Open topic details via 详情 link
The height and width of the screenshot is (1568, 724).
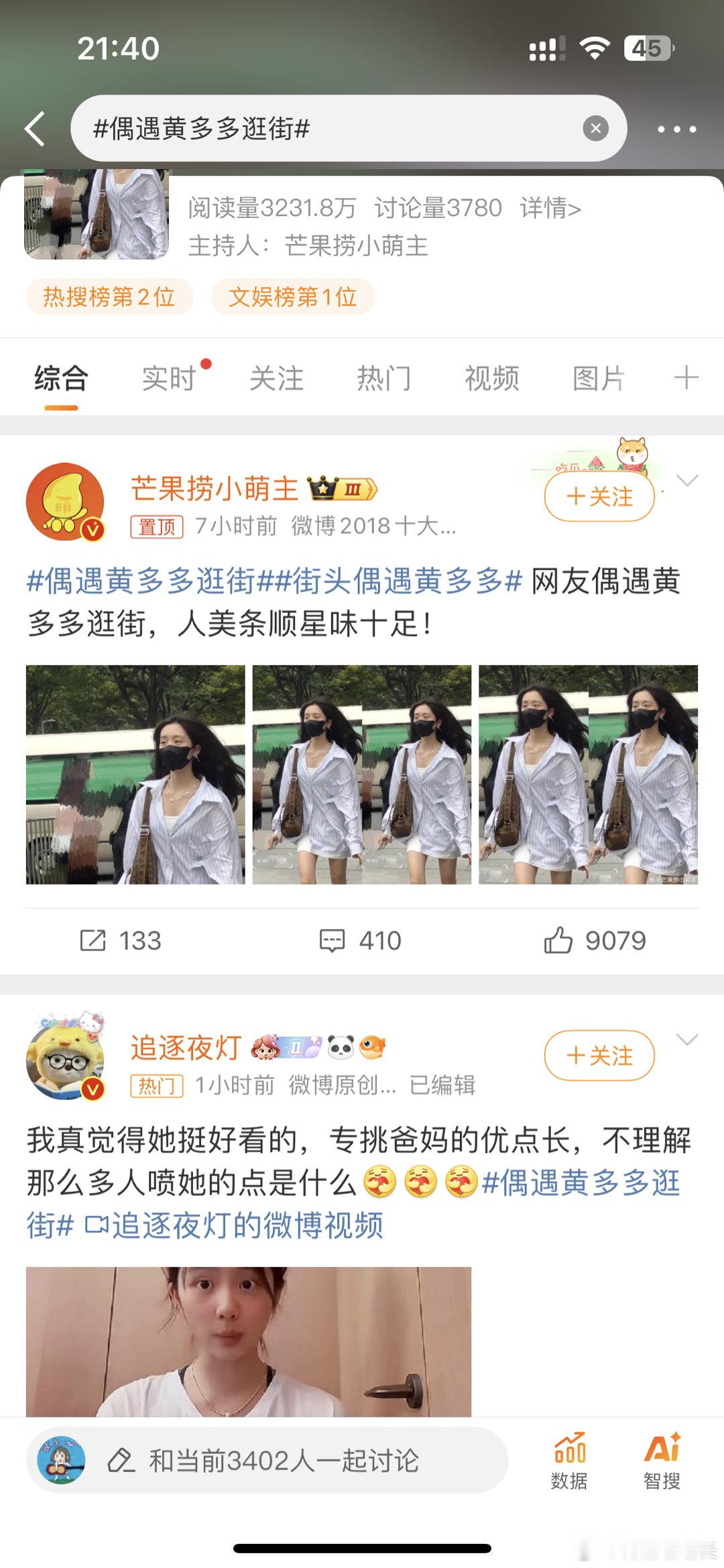coord(551,209)
